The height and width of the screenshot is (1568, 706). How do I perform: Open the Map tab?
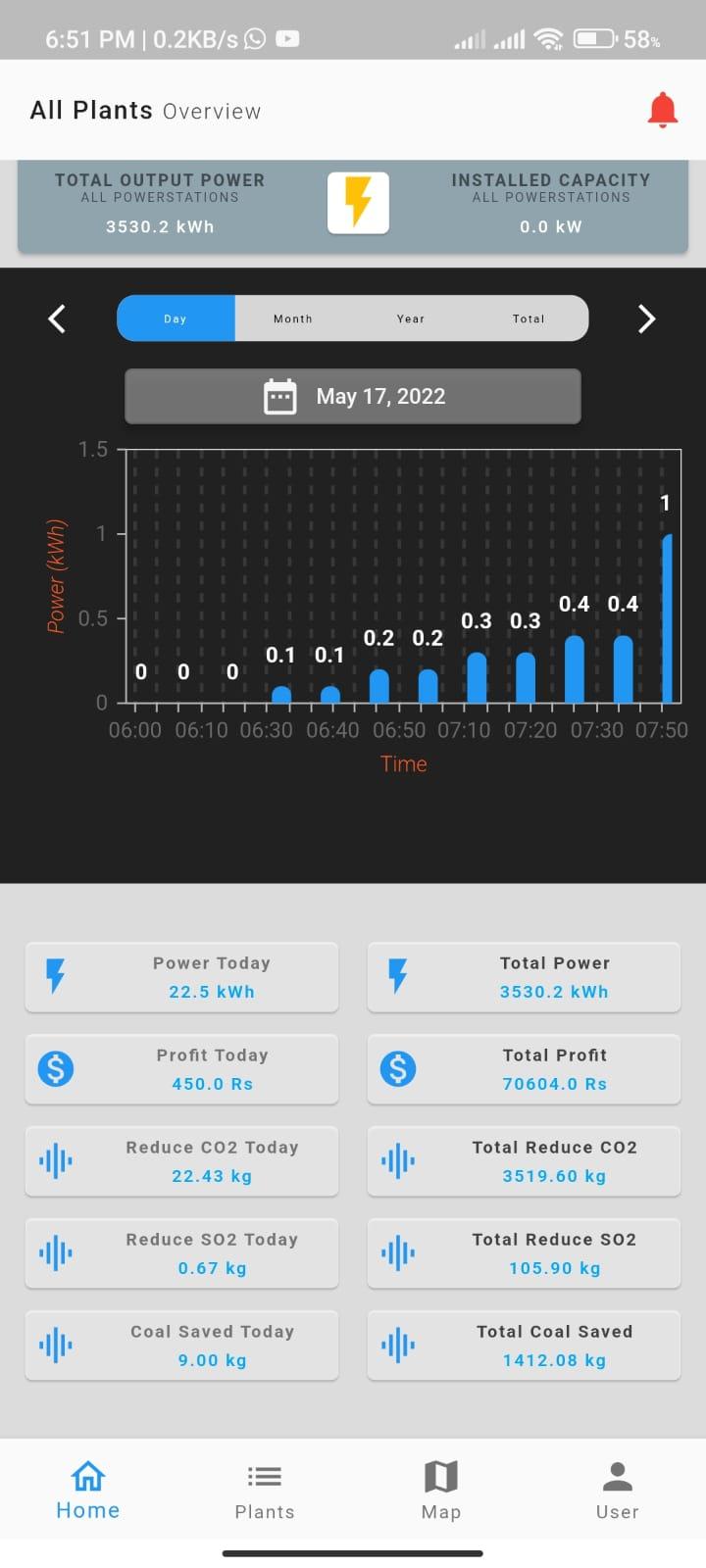tap(441, 1490)
